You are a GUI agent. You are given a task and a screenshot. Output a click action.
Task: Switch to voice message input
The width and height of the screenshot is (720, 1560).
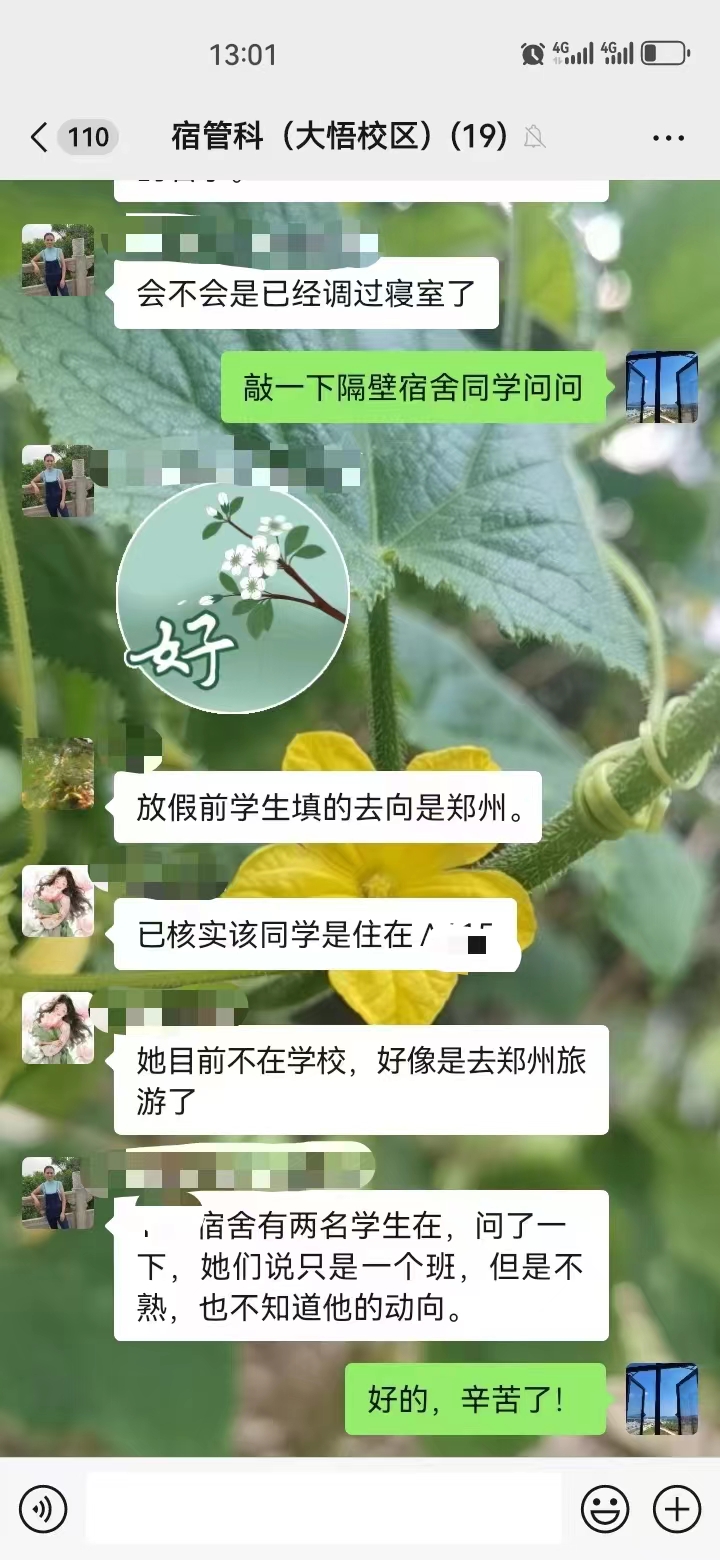pos(42,1508)
